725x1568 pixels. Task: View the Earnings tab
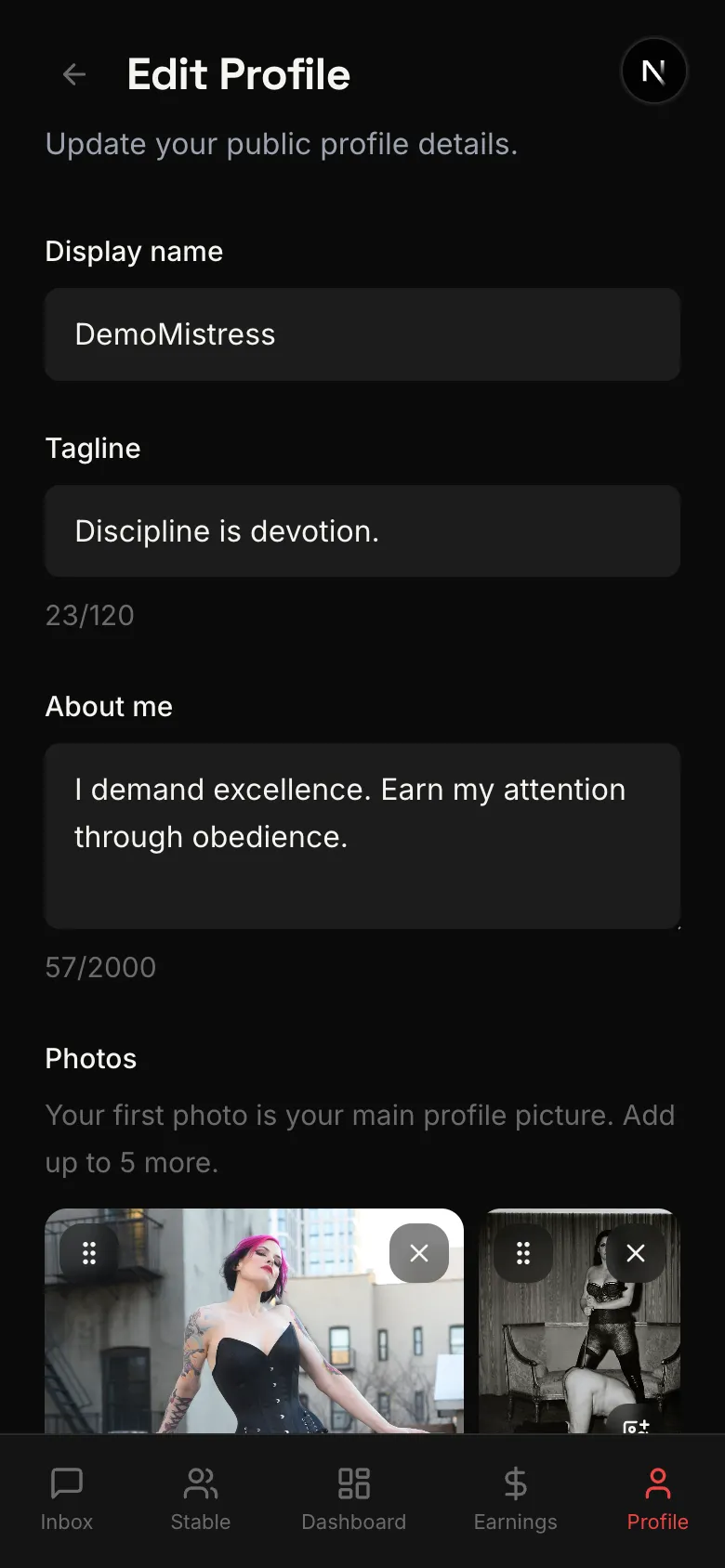tap(516, 1498)
